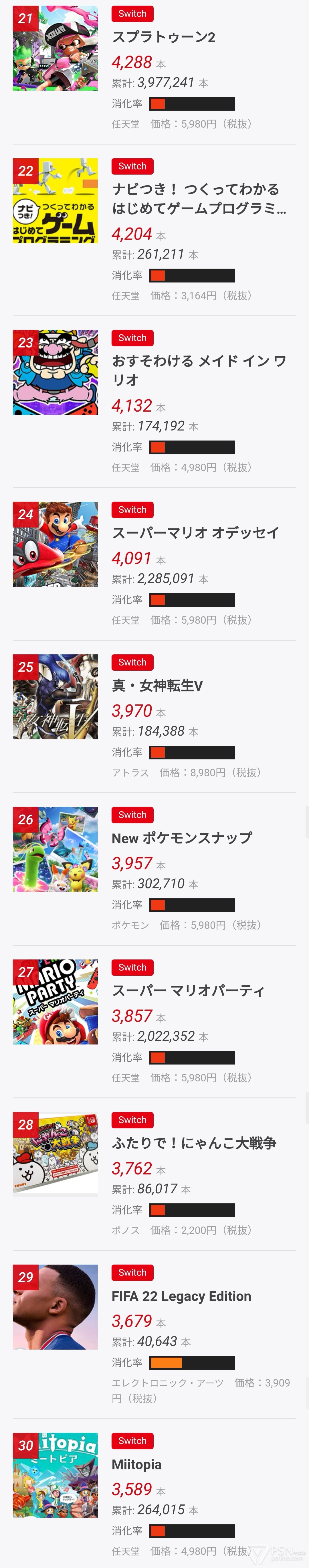View the 真・女神転生V entry
This screenshot has height=1568, width=309.
coord(157,685)
